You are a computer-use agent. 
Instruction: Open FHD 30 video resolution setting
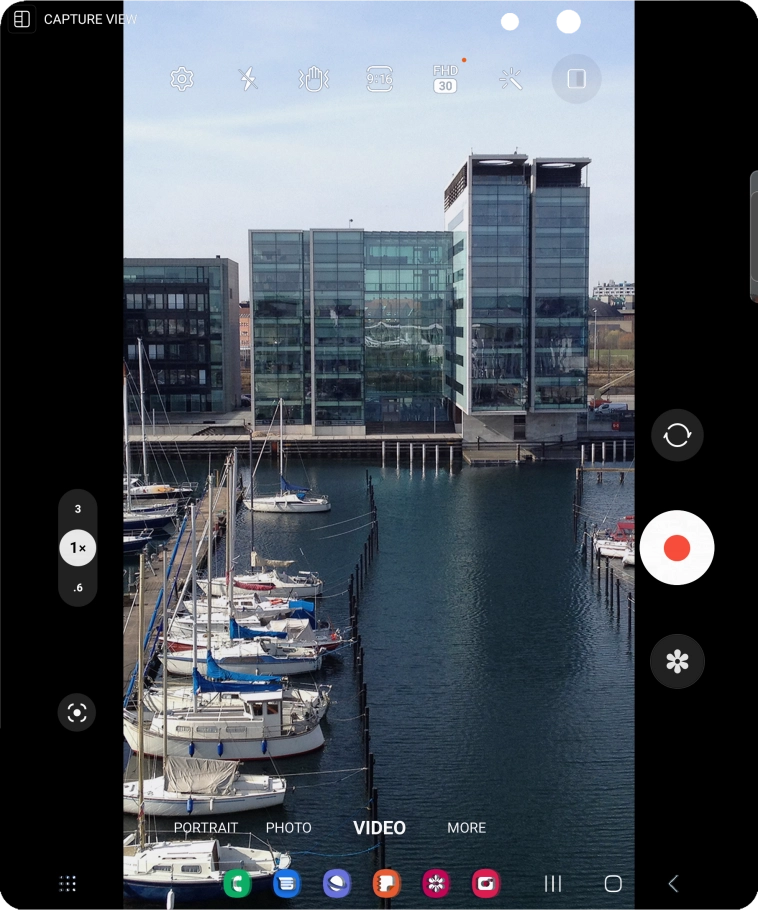click(x=445, y=78)
